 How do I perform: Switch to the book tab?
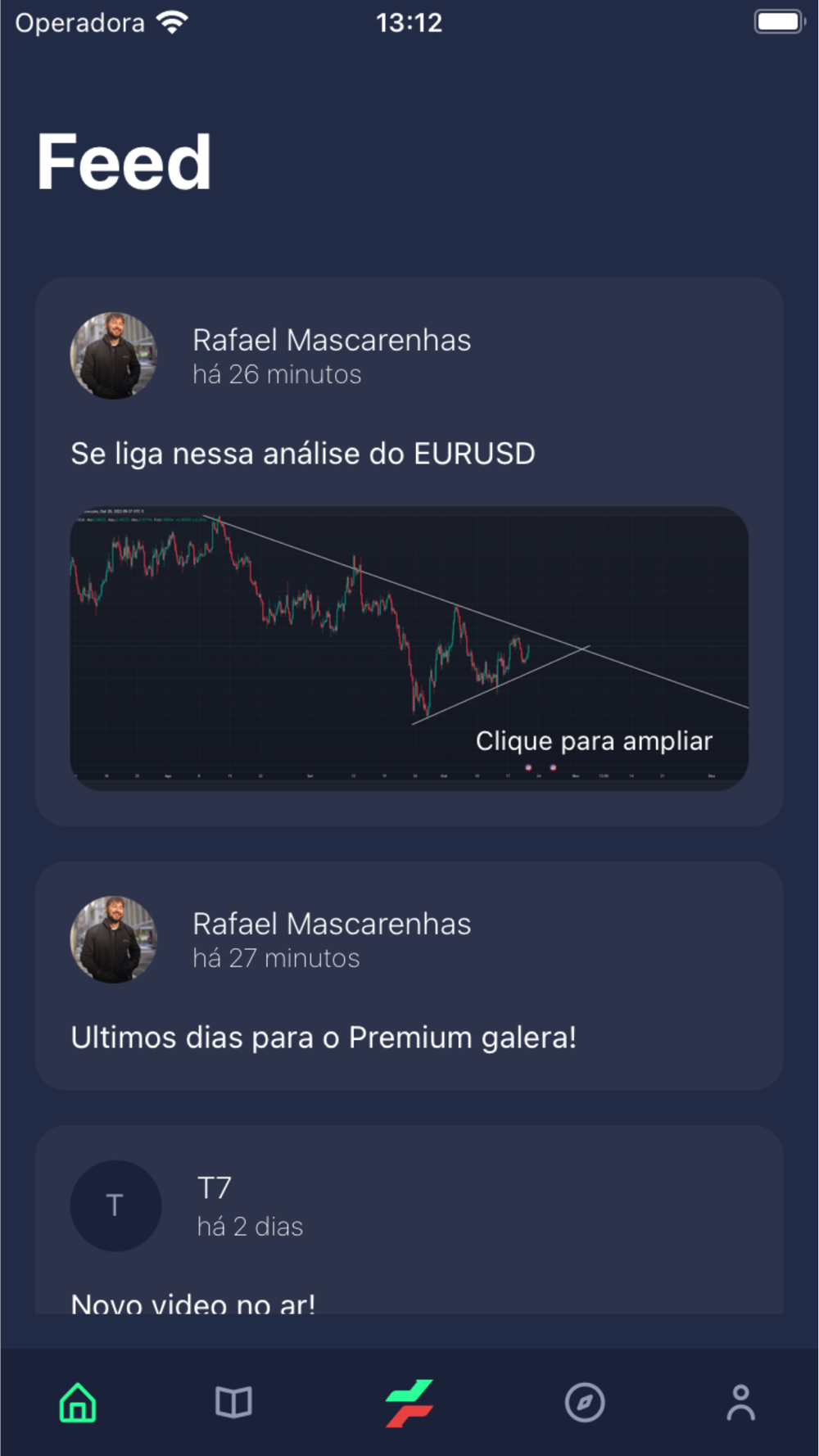pyautogui.click(x=233, y=1403)
